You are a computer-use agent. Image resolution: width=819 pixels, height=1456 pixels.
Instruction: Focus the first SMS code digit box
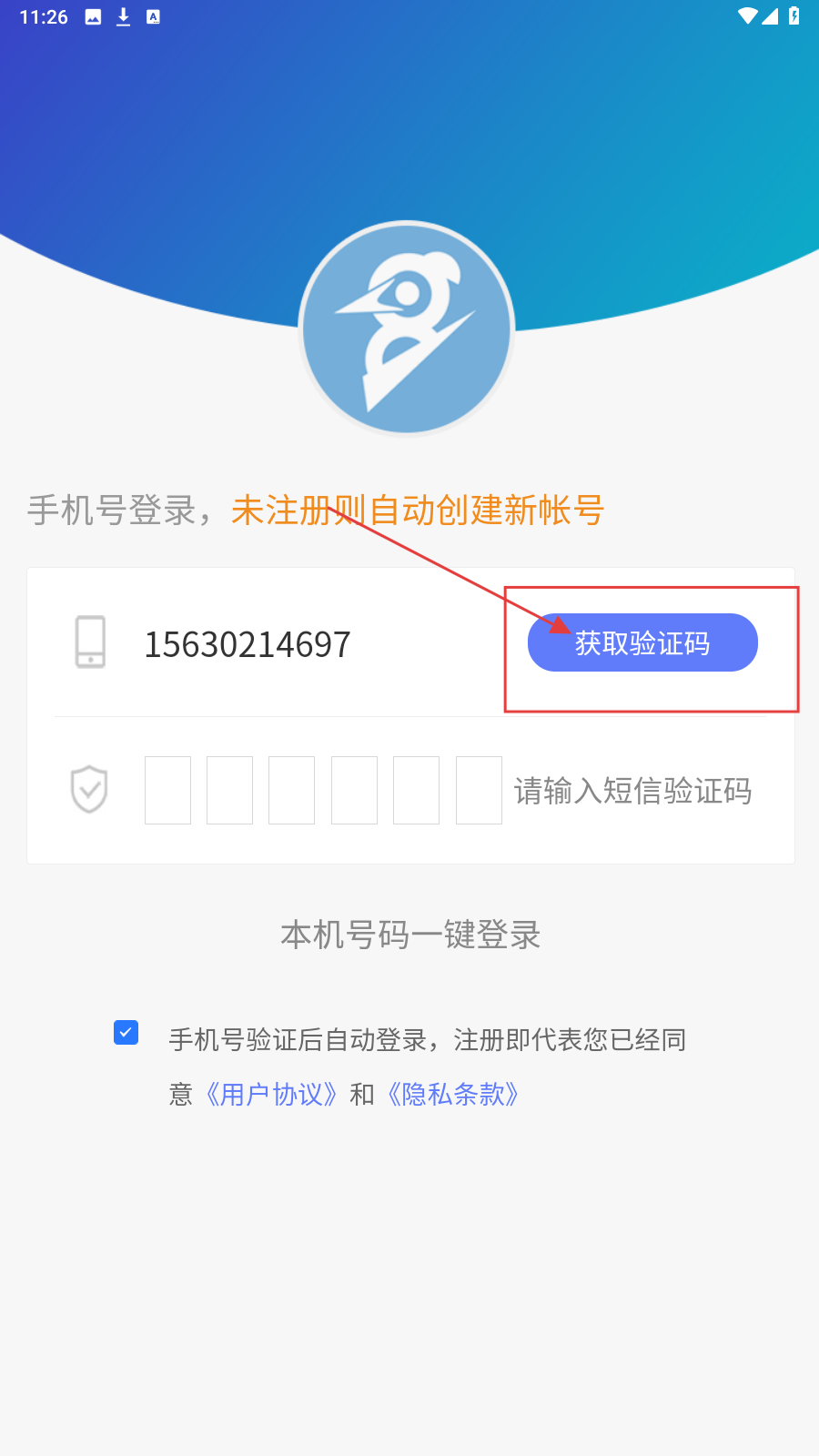[167, 790]
